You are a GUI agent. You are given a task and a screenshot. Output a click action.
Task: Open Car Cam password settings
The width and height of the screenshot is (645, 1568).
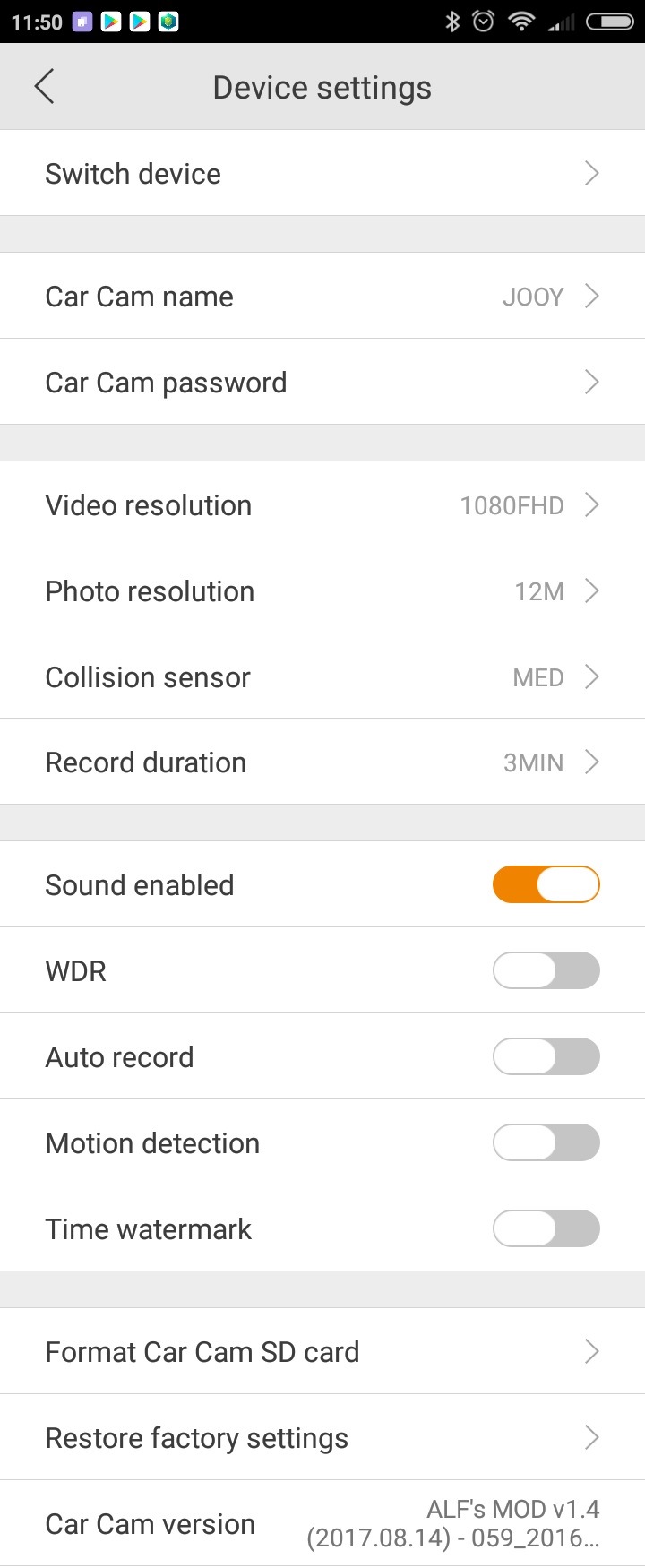pyautogui.click(x=322, y=382)
